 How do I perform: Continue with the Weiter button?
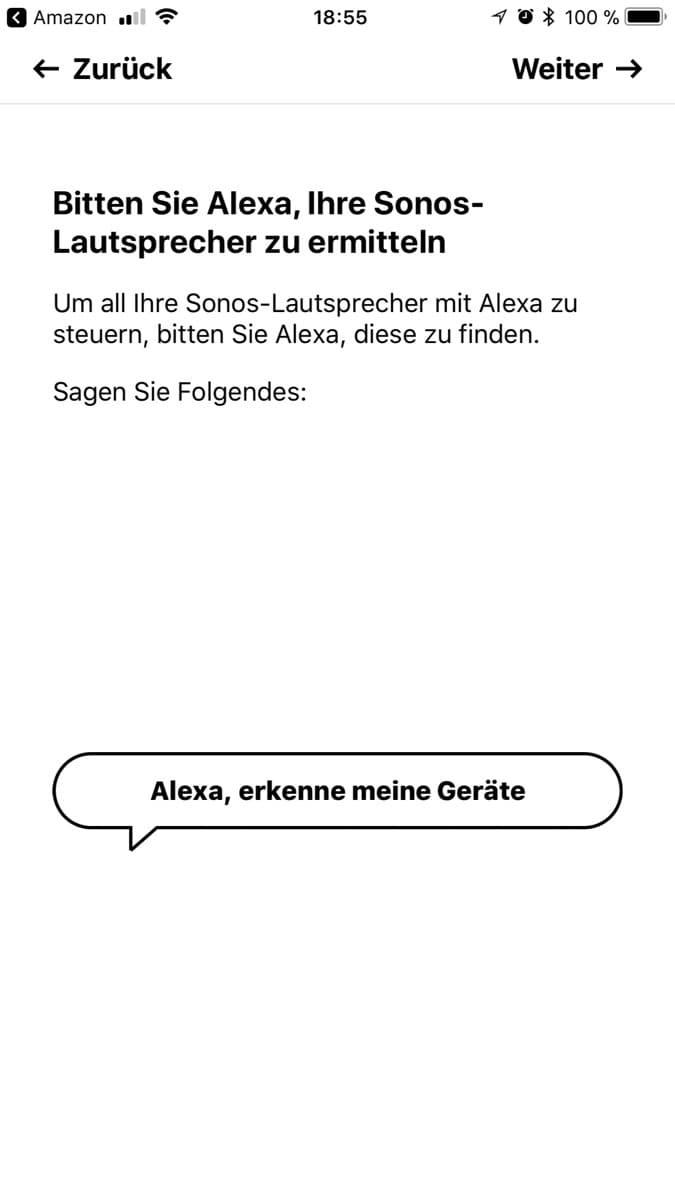click(577, 69)
